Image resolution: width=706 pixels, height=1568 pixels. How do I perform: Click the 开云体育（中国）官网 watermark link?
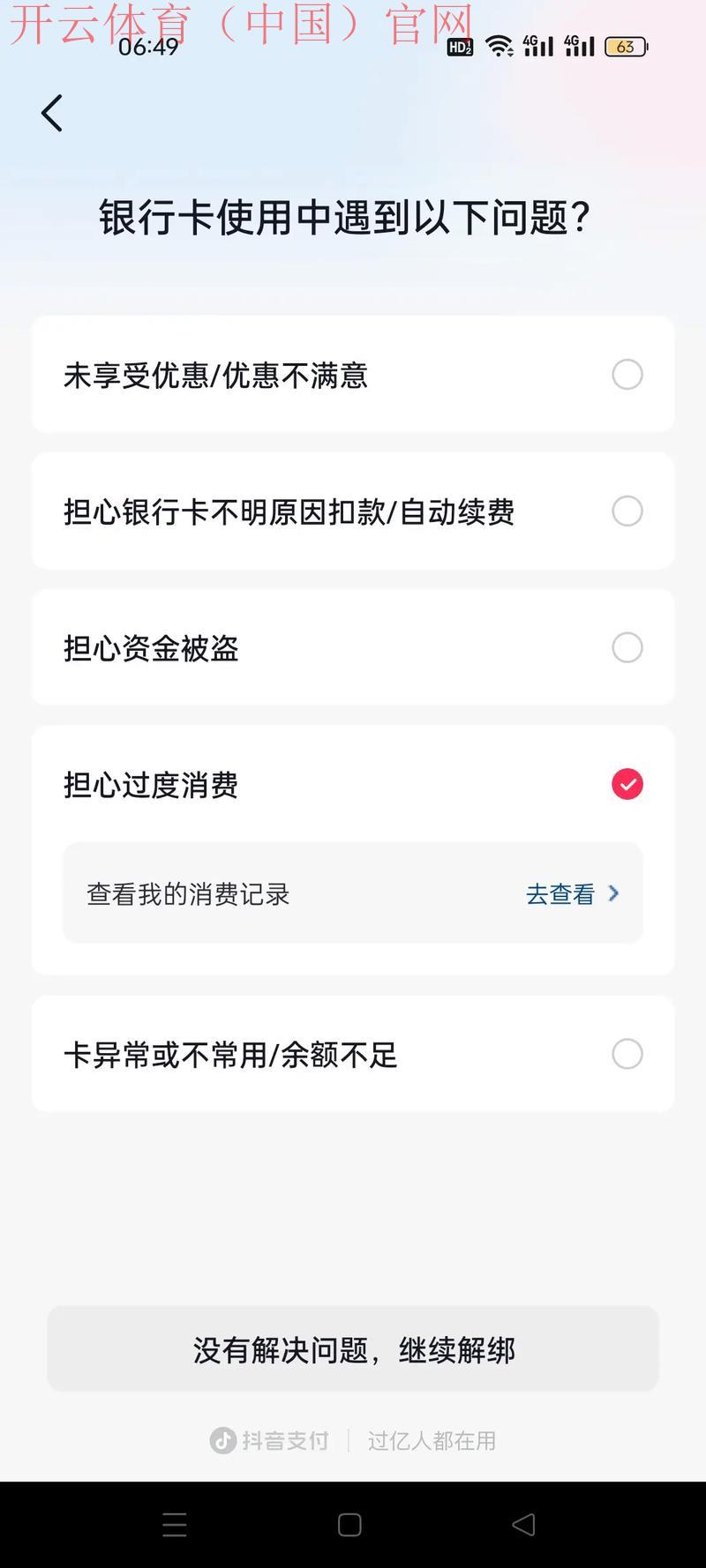pyautogui.click(x=238, y=22)
